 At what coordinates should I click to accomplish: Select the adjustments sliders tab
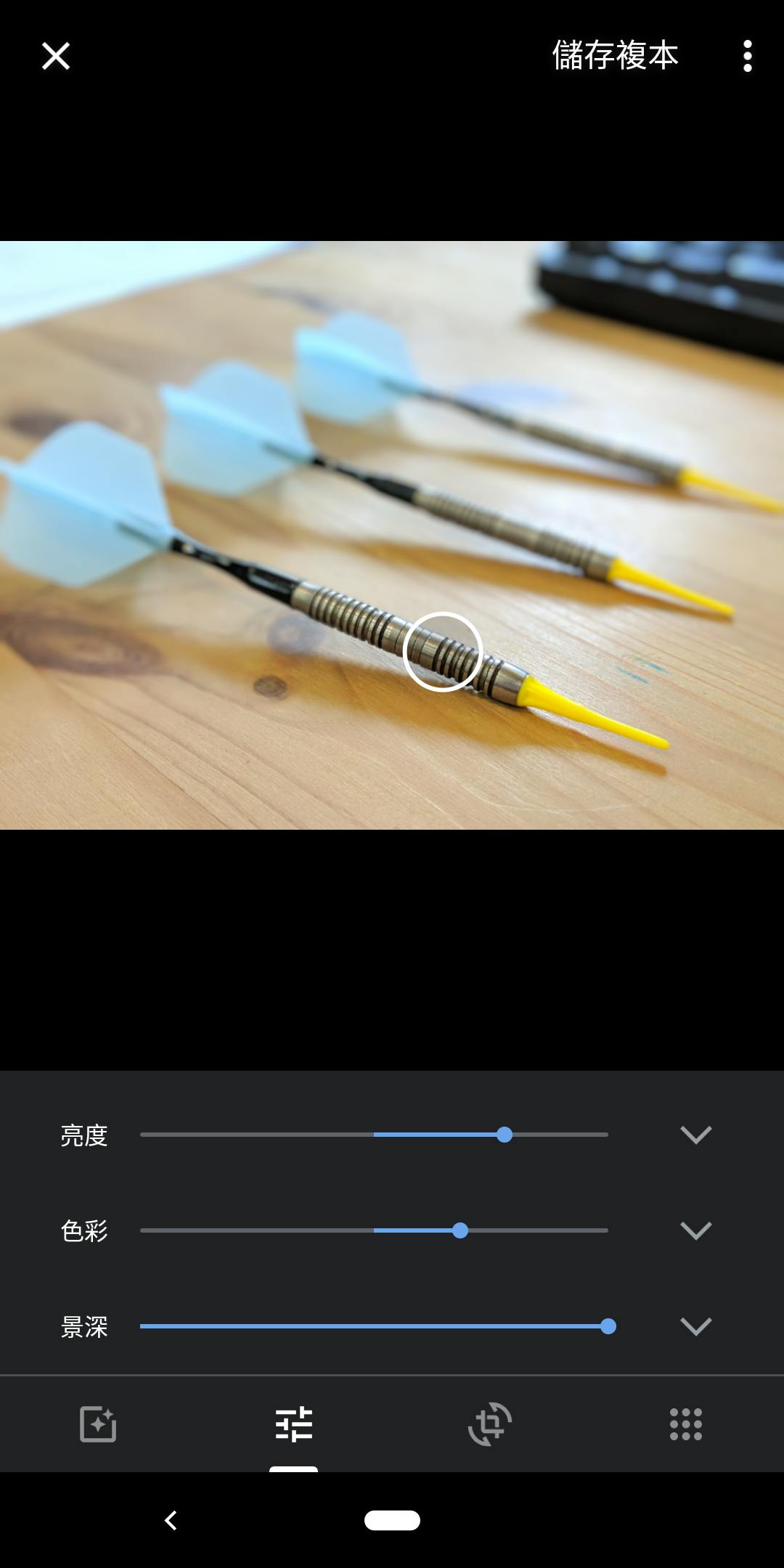(x=294, y=1424)
